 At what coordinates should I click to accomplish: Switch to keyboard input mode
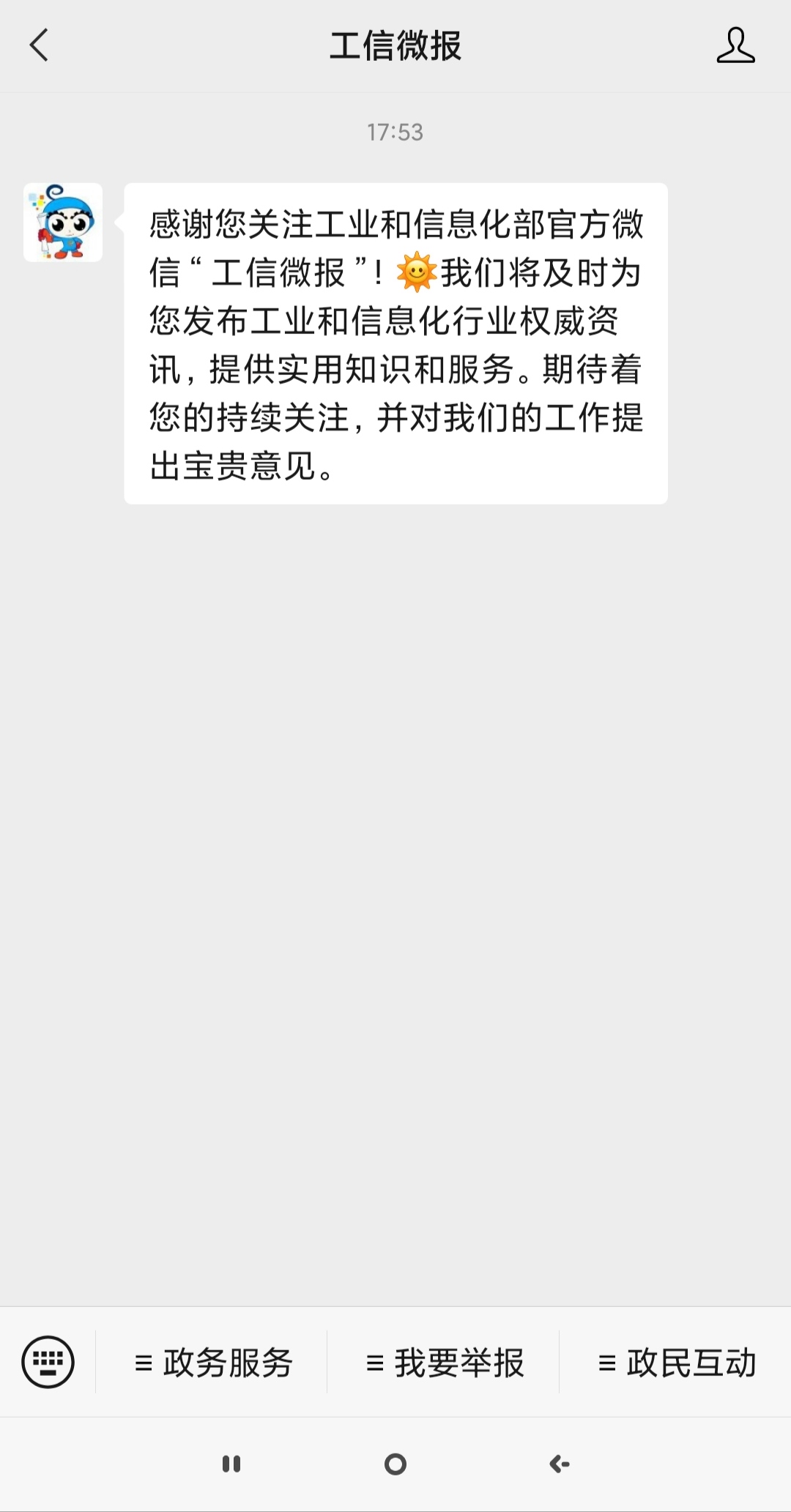48,1362
